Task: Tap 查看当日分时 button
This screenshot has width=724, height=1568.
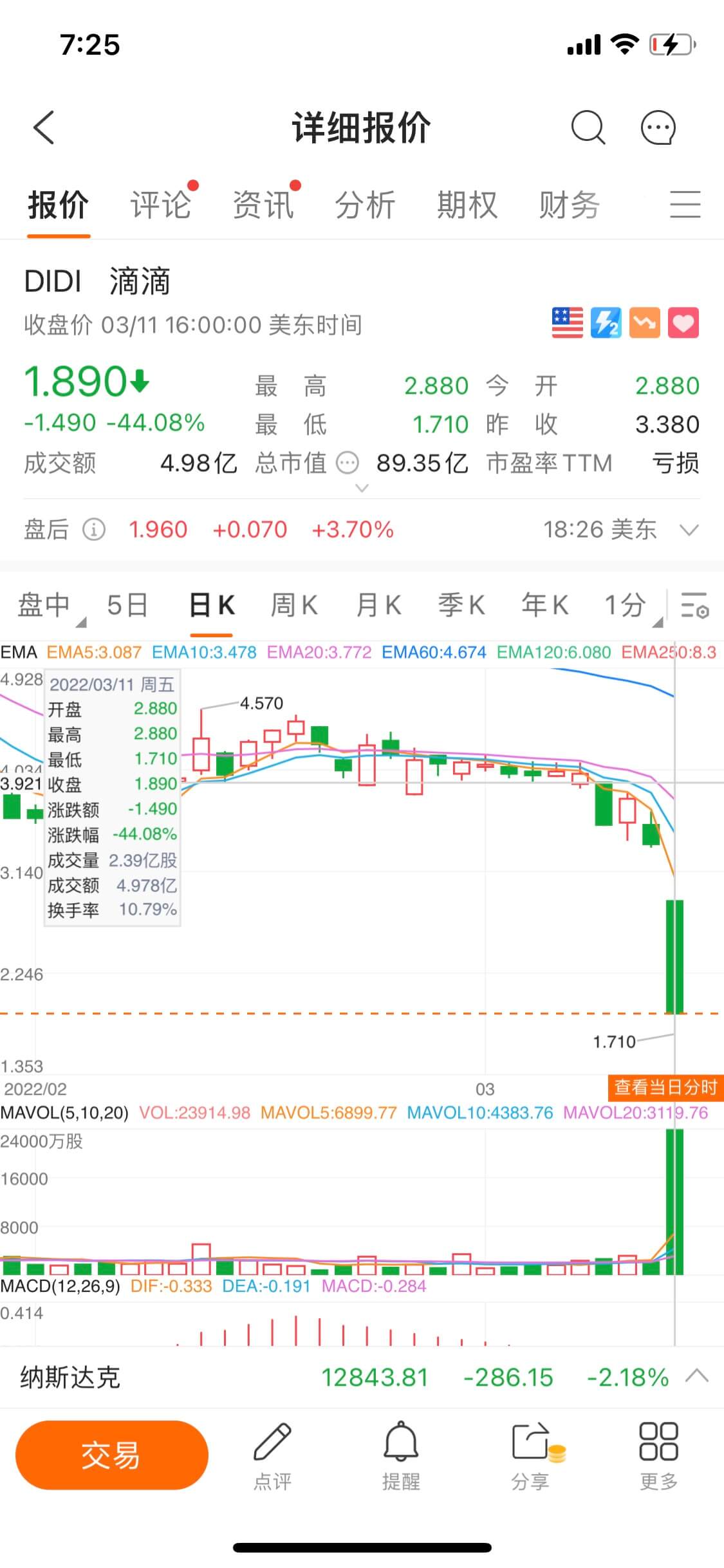Action: coord(665,1087)
